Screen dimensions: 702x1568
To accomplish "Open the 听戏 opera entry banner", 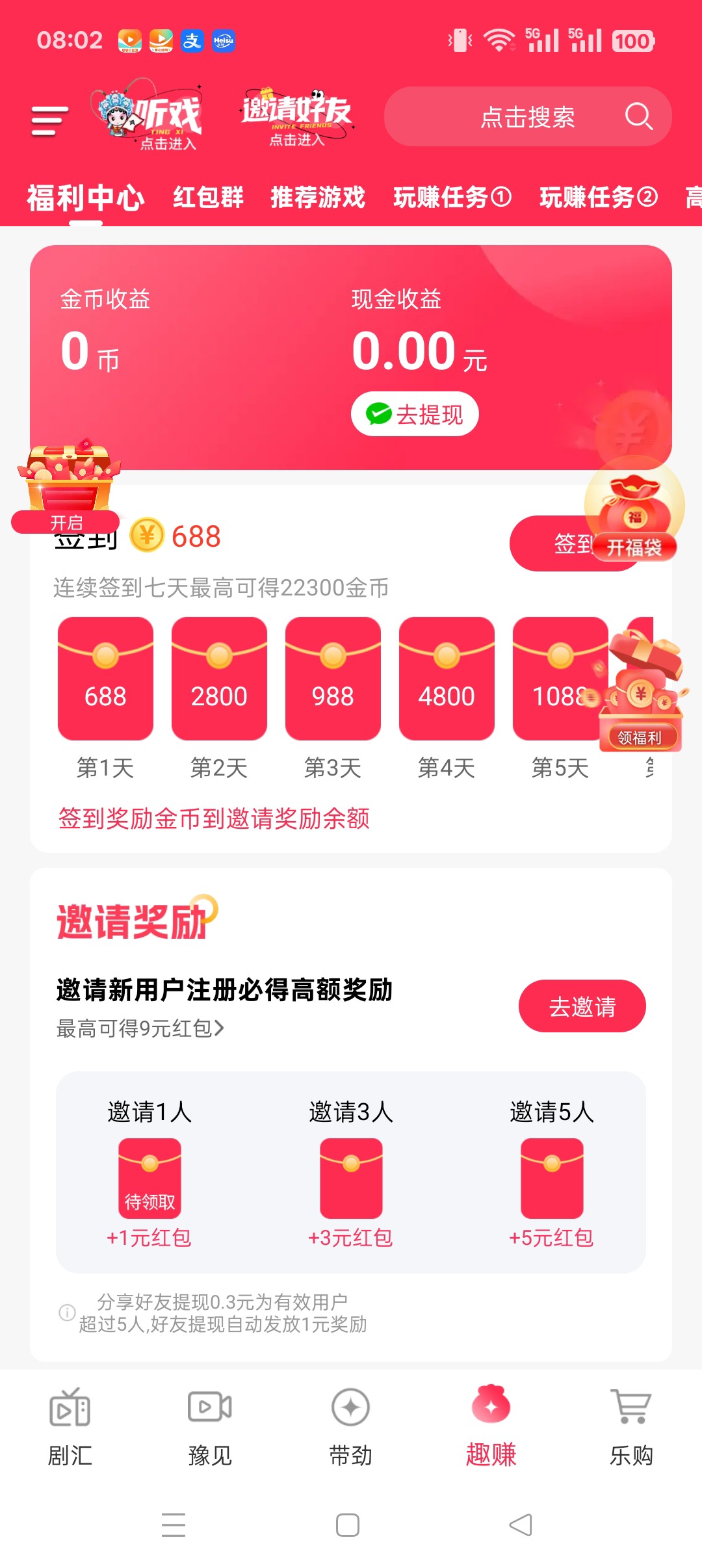I will click(149, 117).
